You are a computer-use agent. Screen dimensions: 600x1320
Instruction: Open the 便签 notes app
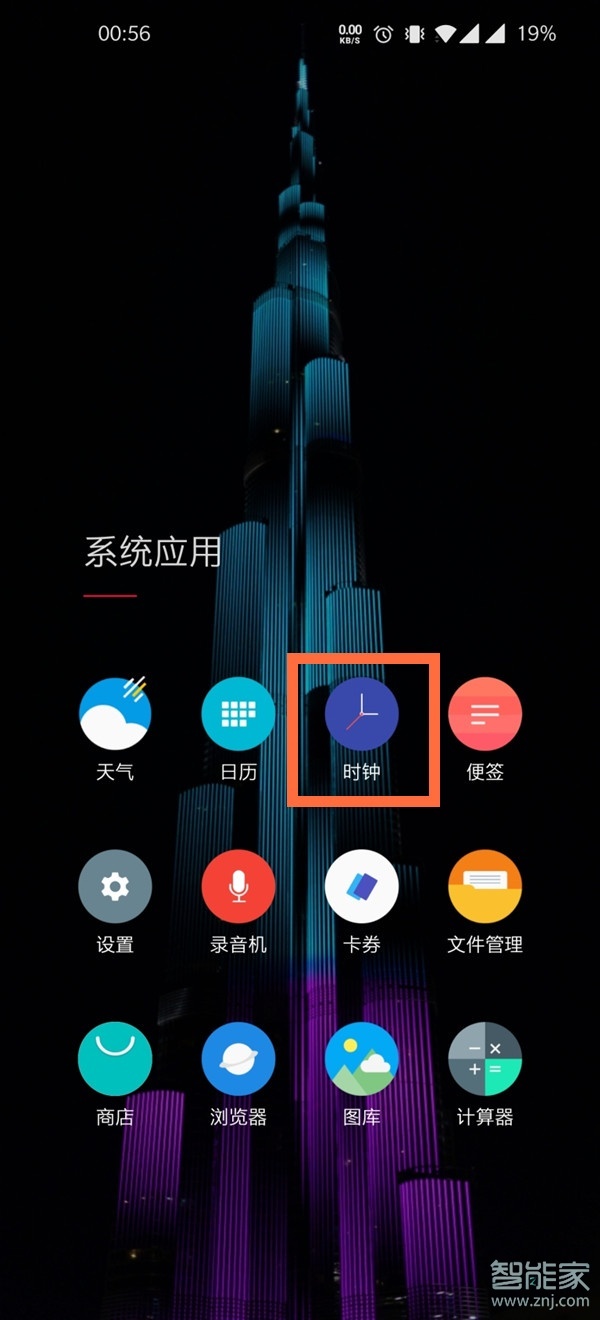[484, 714]
